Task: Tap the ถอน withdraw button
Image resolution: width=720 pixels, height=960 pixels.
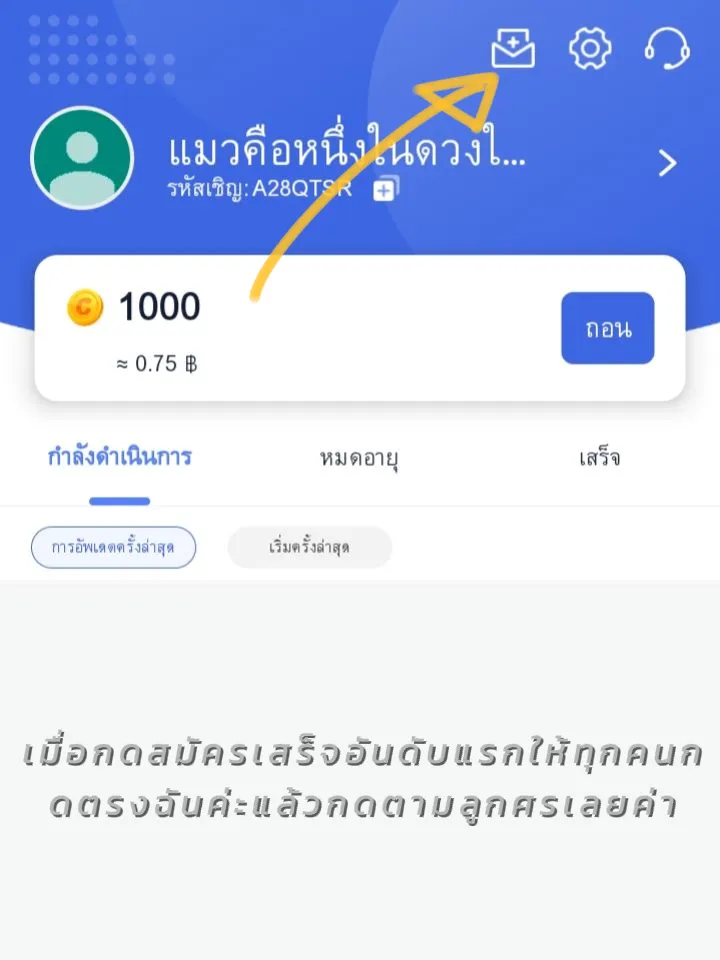Action: click(607, 328)
